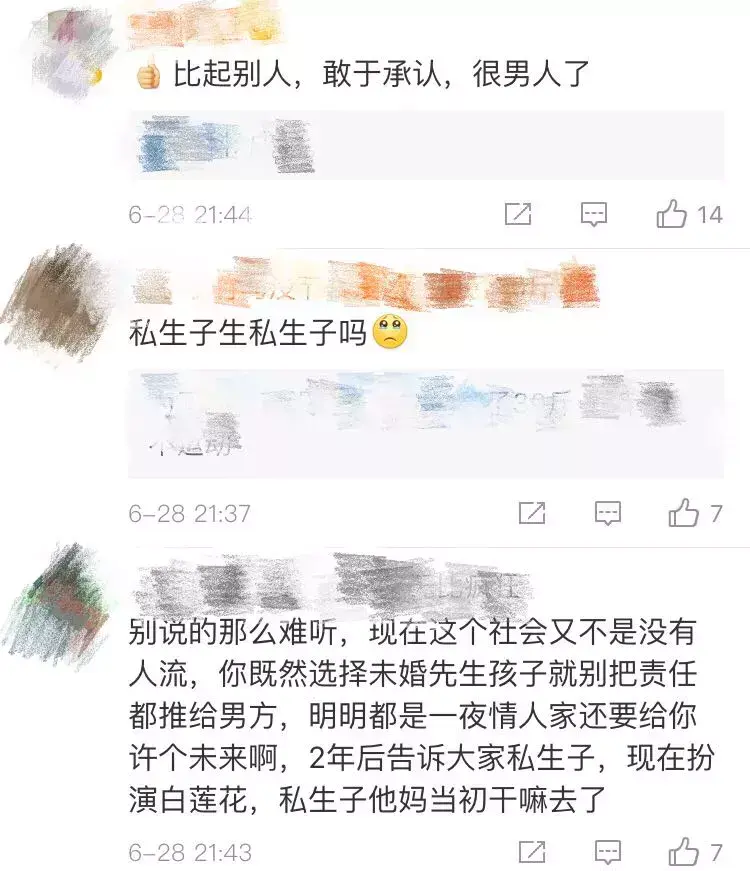Viewport: 750px width, 871px height.
Task: Reply to the 21:44 comment via speech-bubble icon
Action: (x=595, y=213)
